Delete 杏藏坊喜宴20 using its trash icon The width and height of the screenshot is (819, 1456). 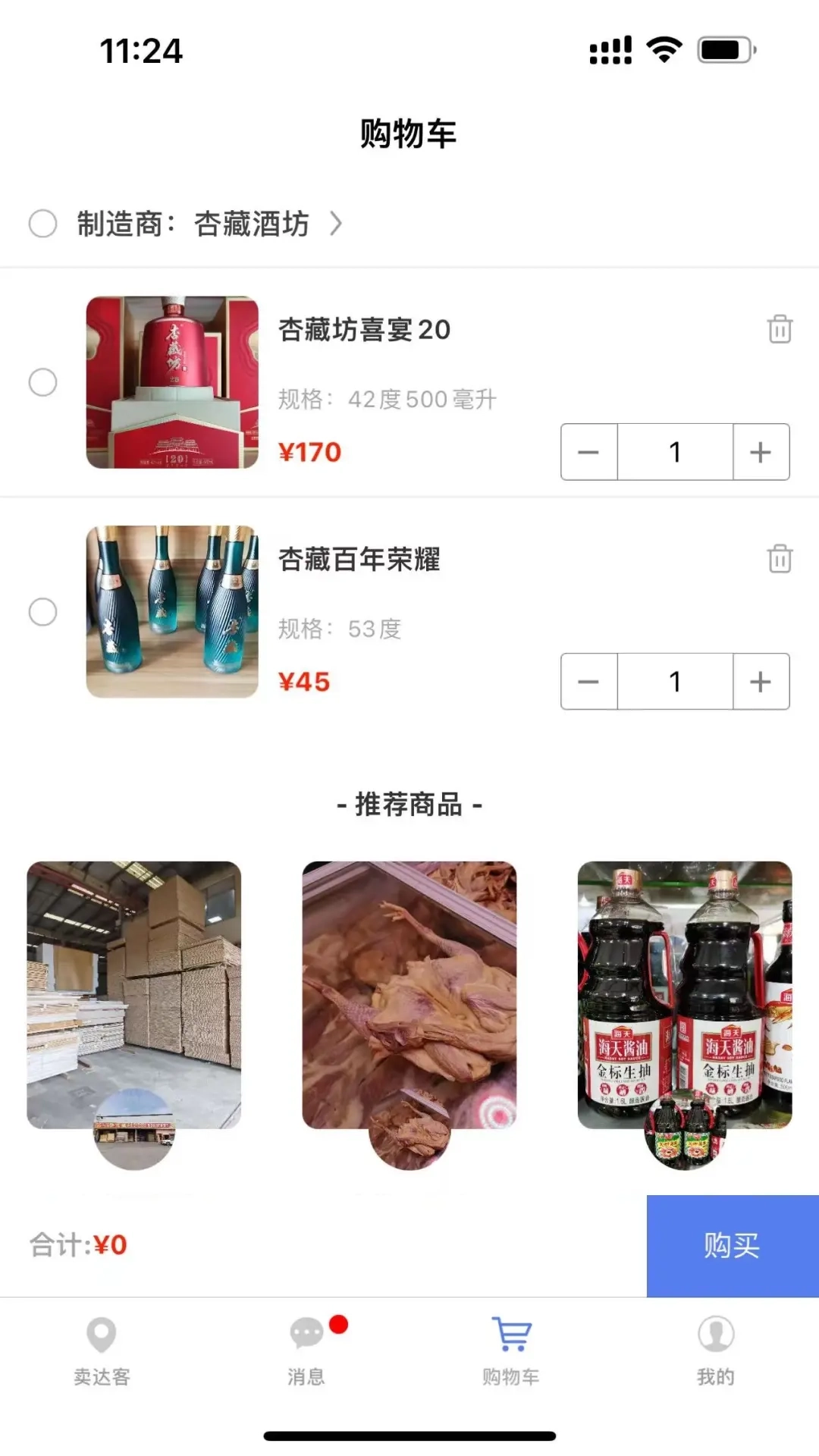778,330
